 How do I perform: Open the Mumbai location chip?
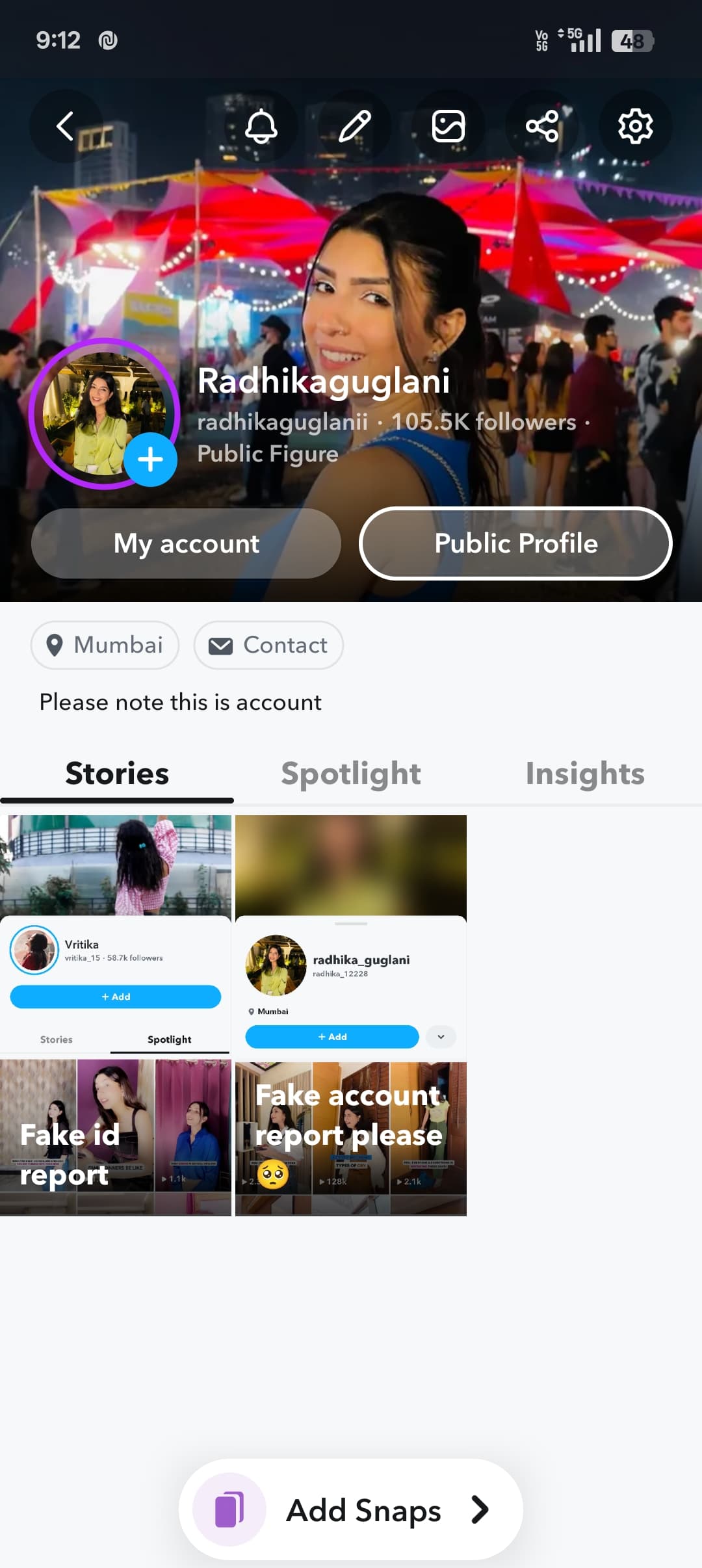pos(105,645)
